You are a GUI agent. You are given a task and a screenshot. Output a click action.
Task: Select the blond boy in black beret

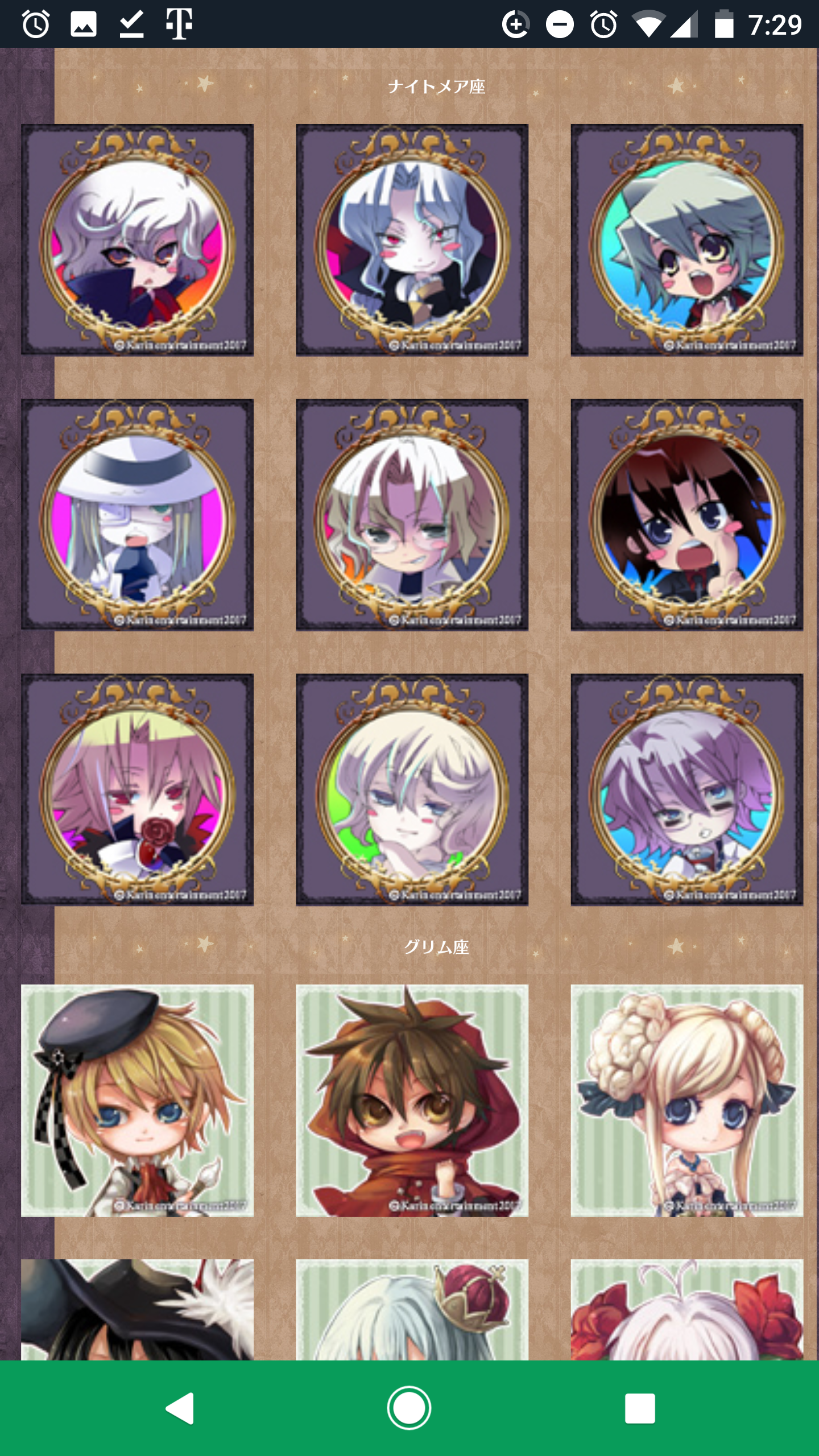[137, 1101]
